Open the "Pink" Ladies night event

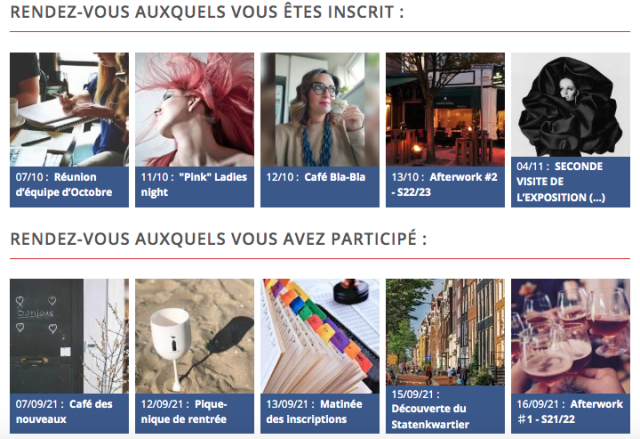[194, 129]
